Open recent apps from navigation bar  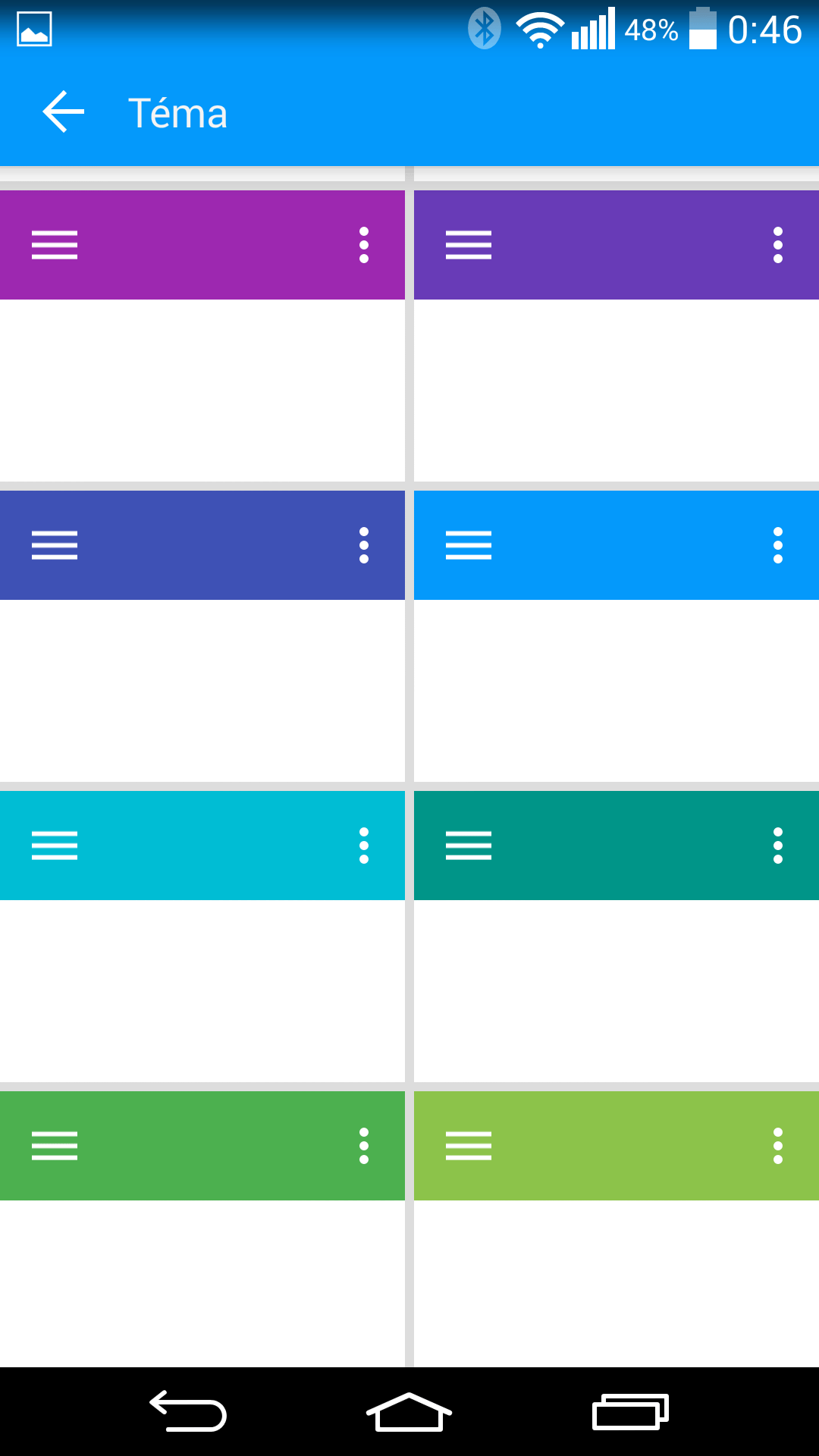pos(630,1412)
